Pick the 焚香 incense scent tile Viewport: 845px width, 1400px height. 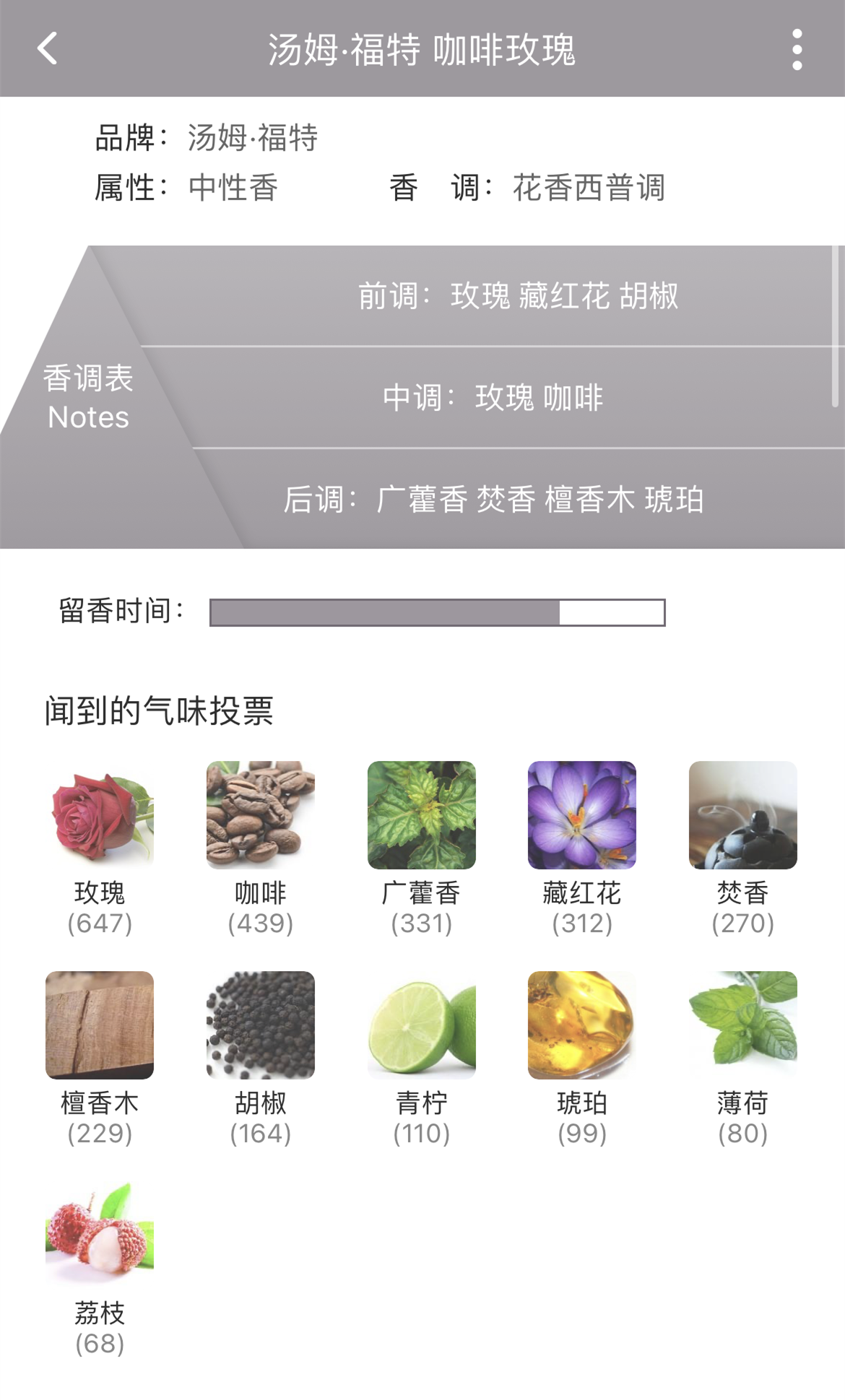click(x=743, y=816)
